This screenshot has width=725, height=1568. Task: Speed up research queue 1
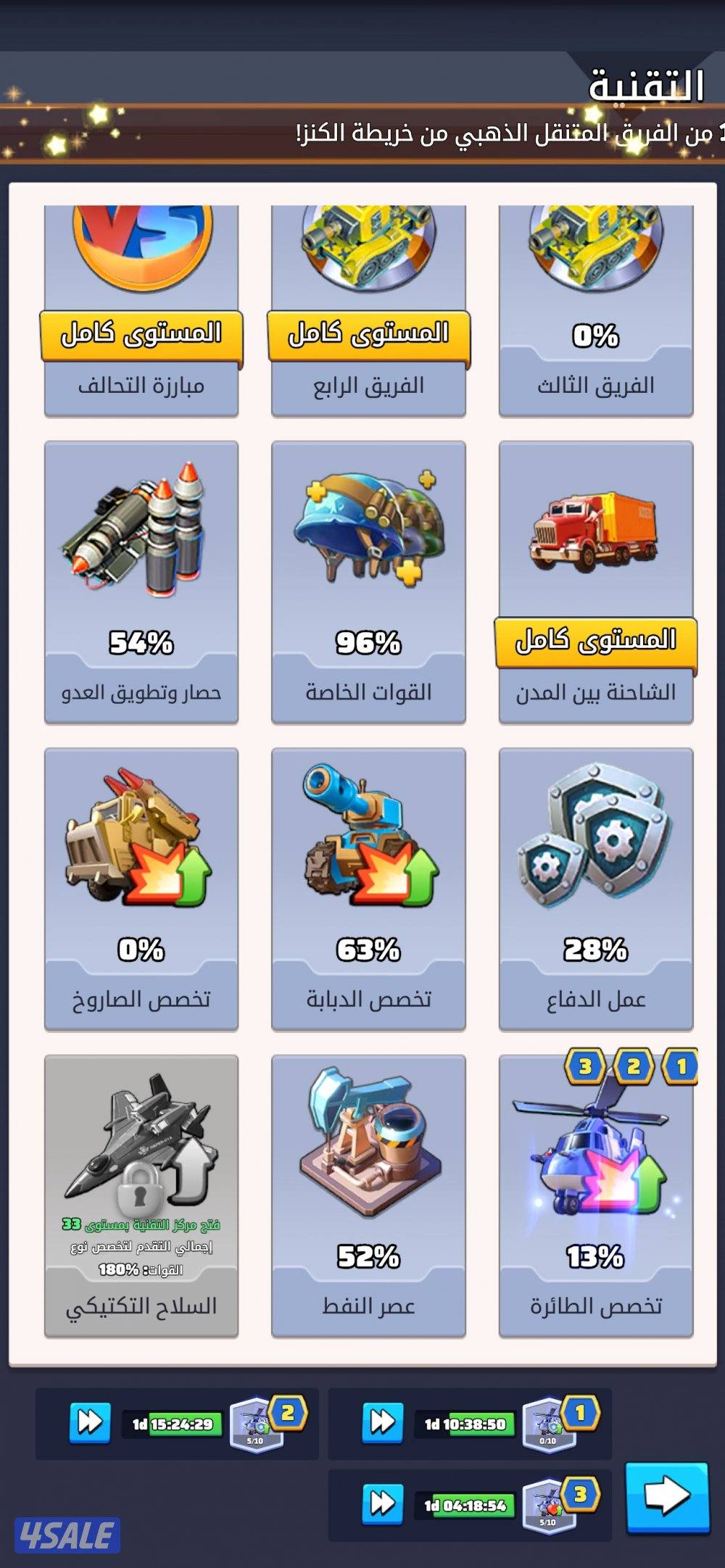coord(382,1422)
